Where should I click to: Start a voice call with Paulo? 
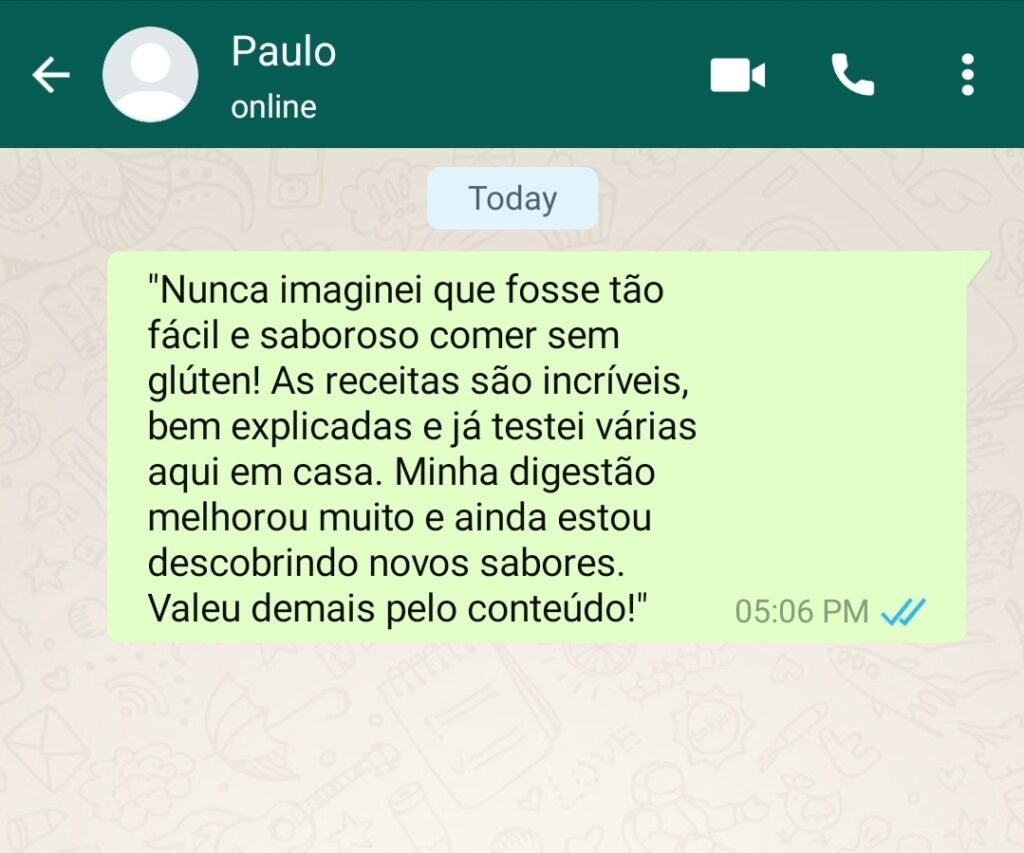(x=853, y=75)
